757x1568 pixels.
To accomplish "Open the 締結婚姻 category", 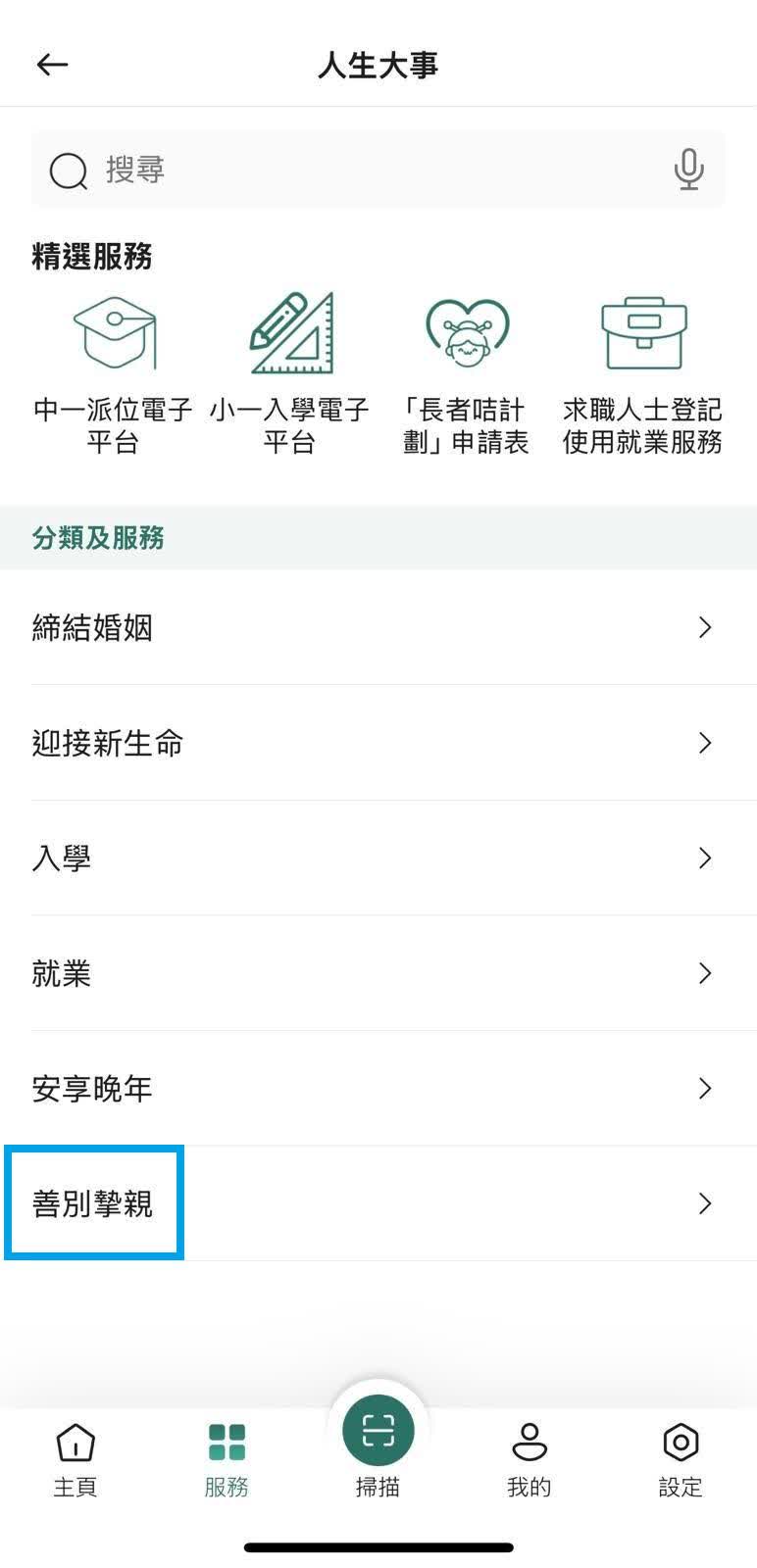I will click(x=378, y=627).
